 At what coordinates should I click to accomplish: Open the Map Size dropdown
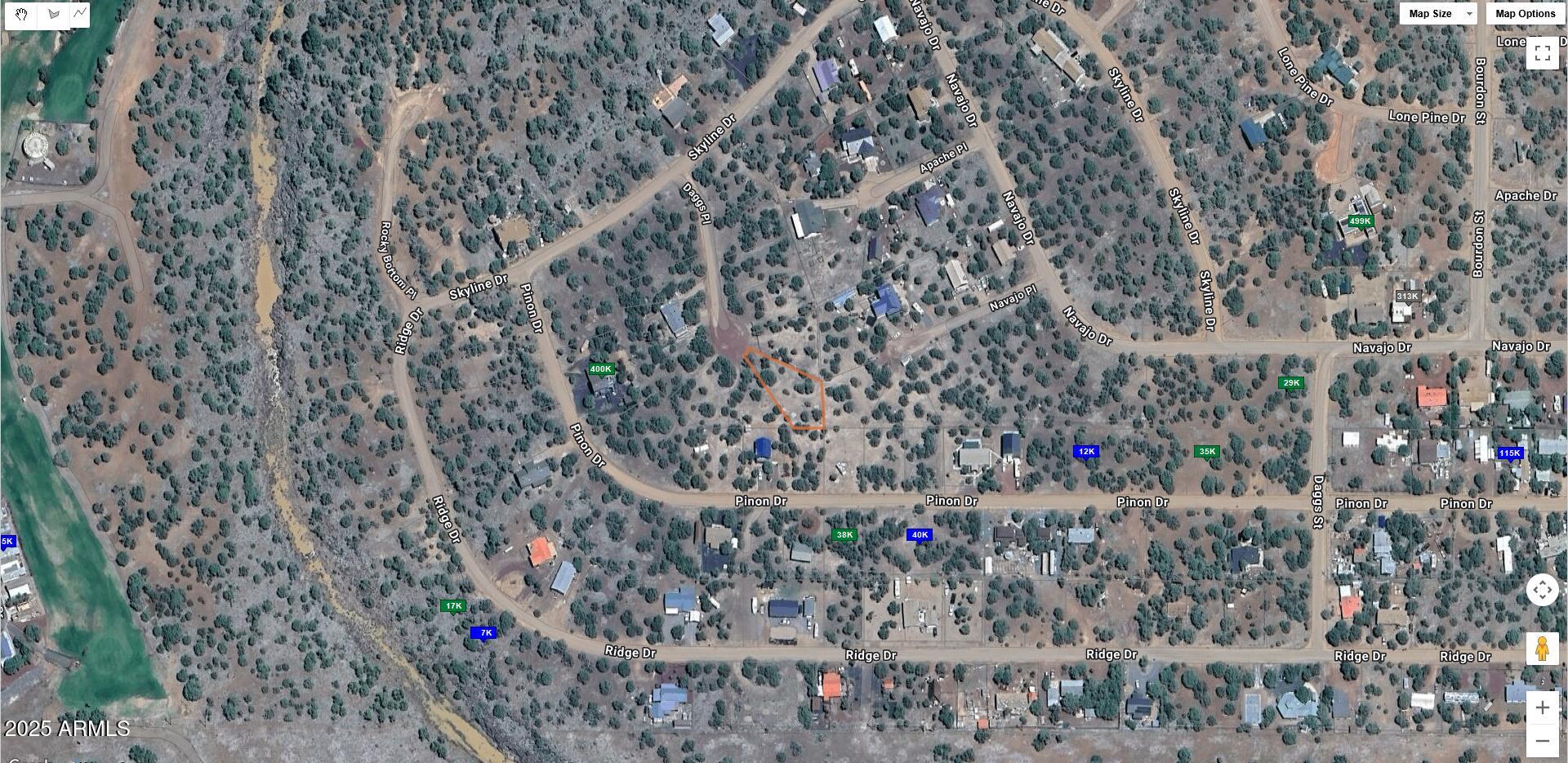click(1437, 13)
